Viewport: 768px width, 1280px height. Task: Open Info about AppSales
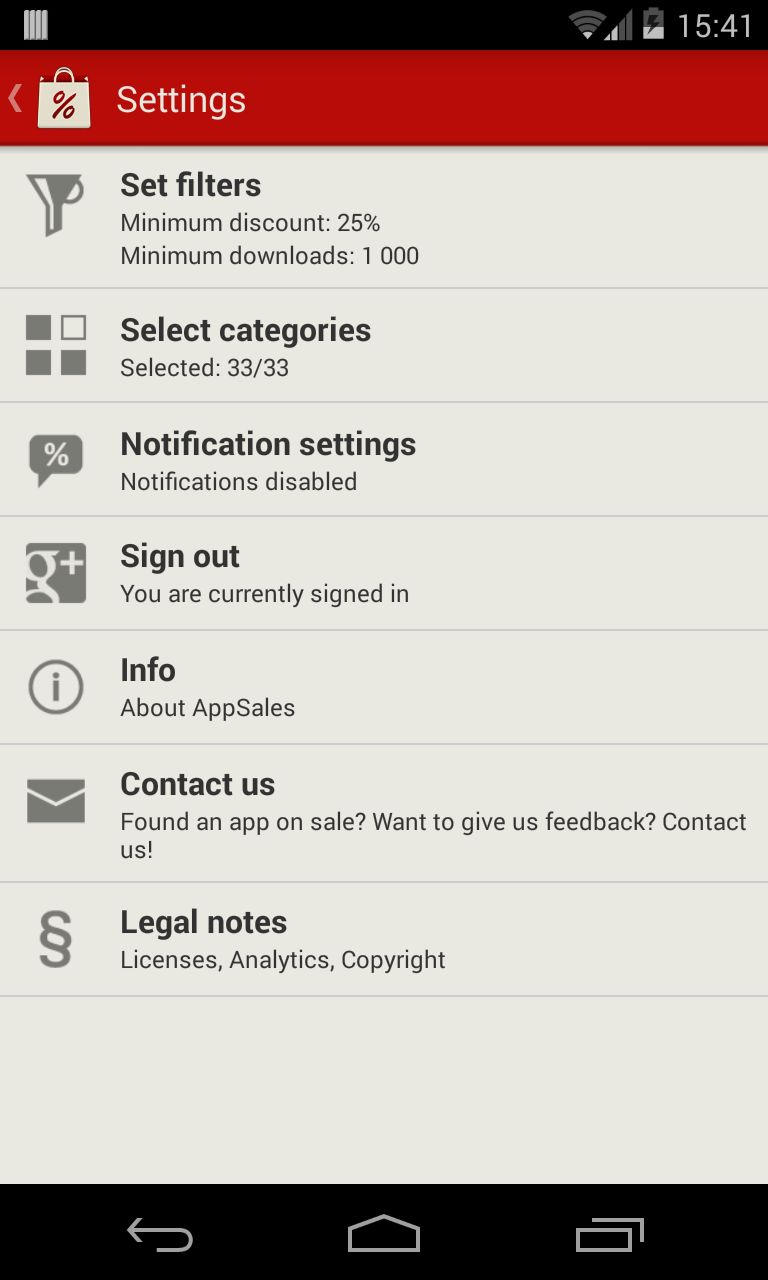point(384,688)
